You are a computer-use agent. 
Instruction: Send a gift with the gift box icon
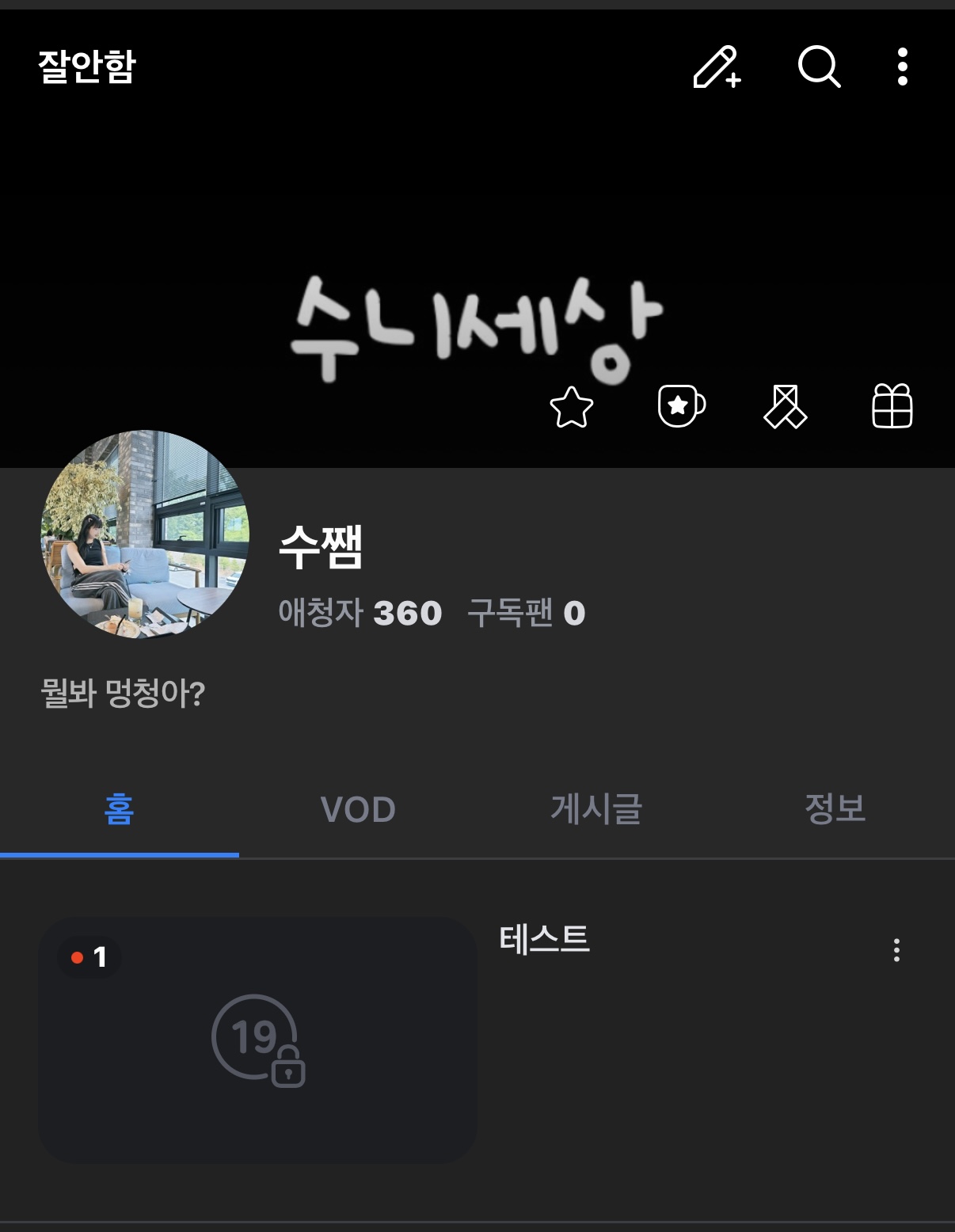(x=892, y=406)
